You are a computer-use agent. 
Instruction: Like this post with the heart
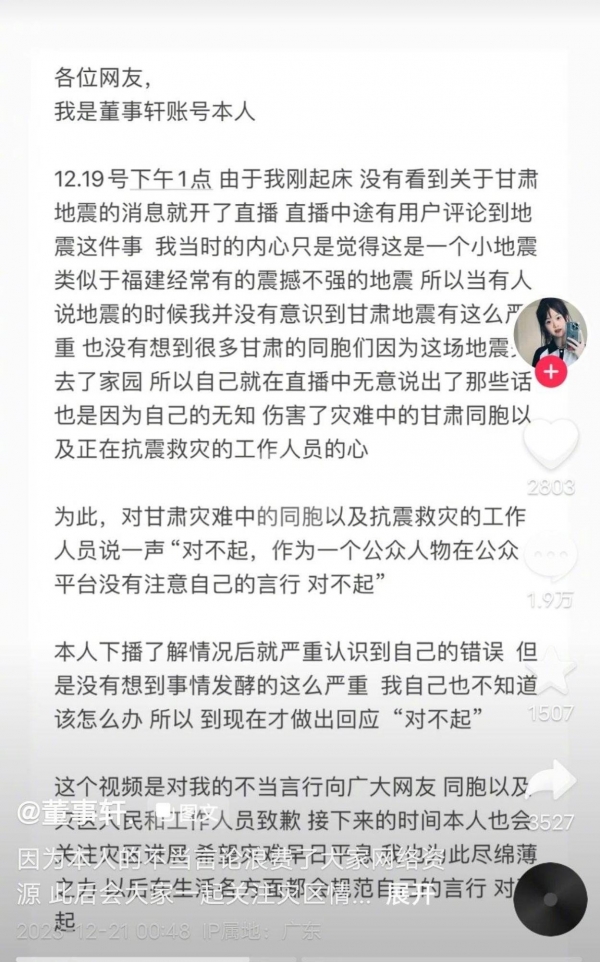click(x=550, y=444)
